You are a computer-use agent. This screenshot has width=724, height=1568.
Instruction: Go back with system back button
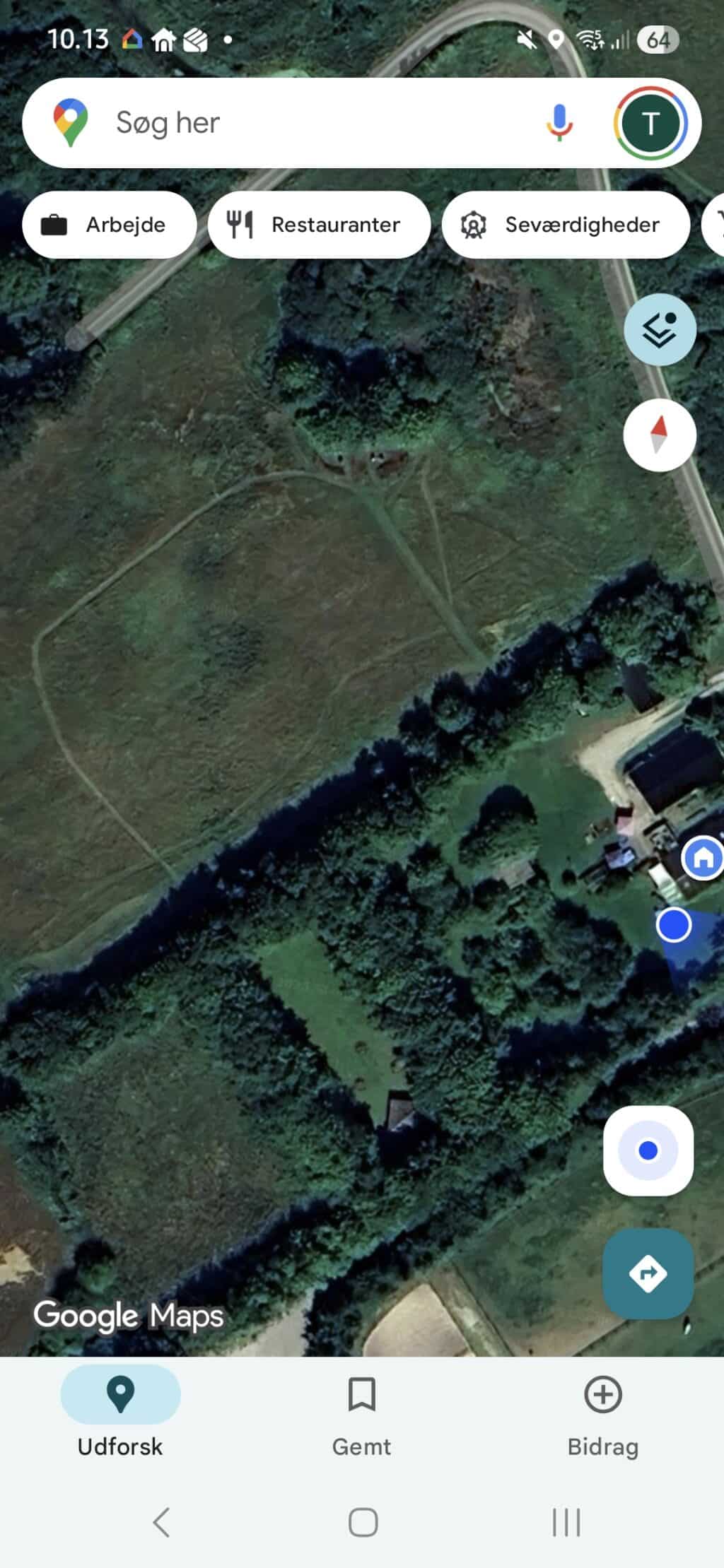(x=161, y=1522)
